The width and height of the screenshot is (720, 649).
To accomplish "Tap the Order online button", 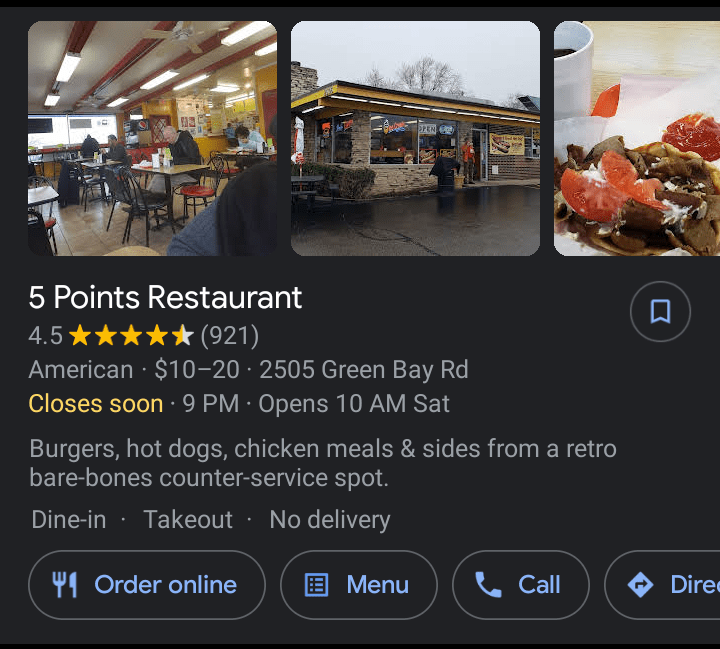I will 147,585.
